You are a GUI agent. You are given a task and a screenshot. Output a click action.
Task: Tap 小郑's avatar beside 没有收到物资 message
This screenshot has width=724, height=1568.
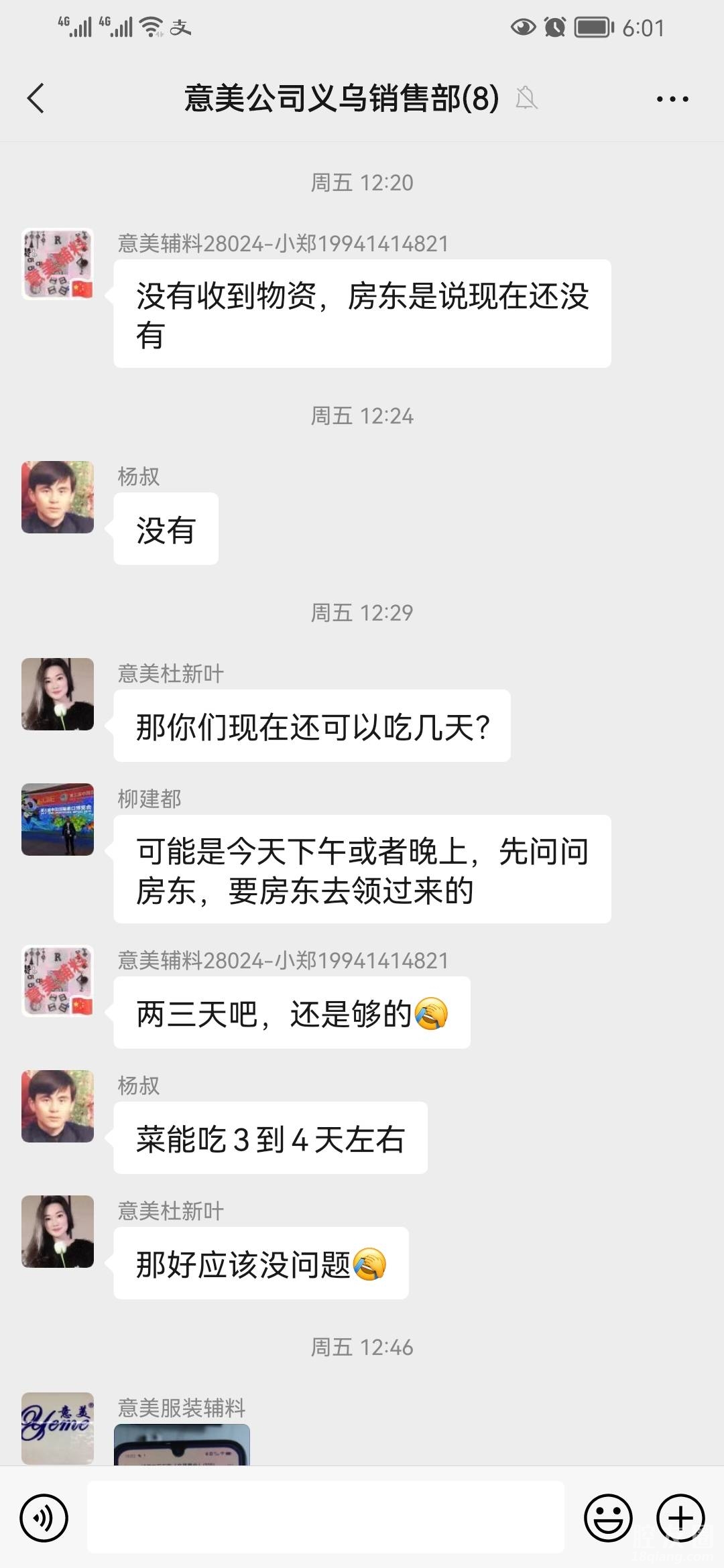click(58, 264)
